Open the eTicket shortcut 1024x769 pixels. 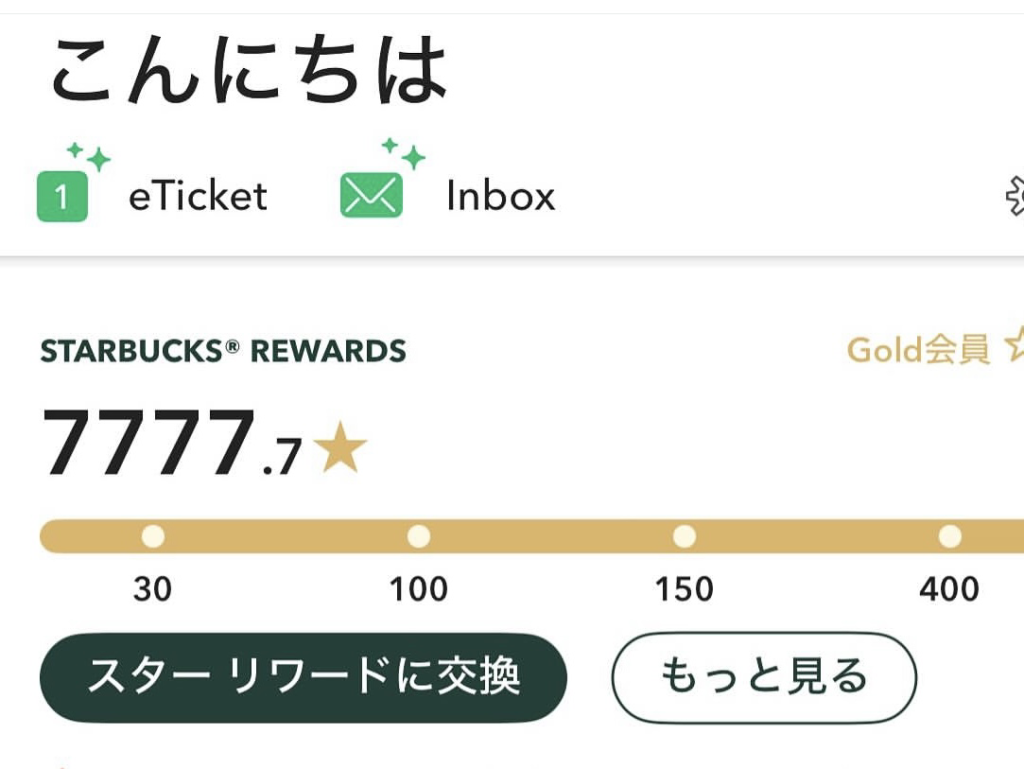coord(152,195)
